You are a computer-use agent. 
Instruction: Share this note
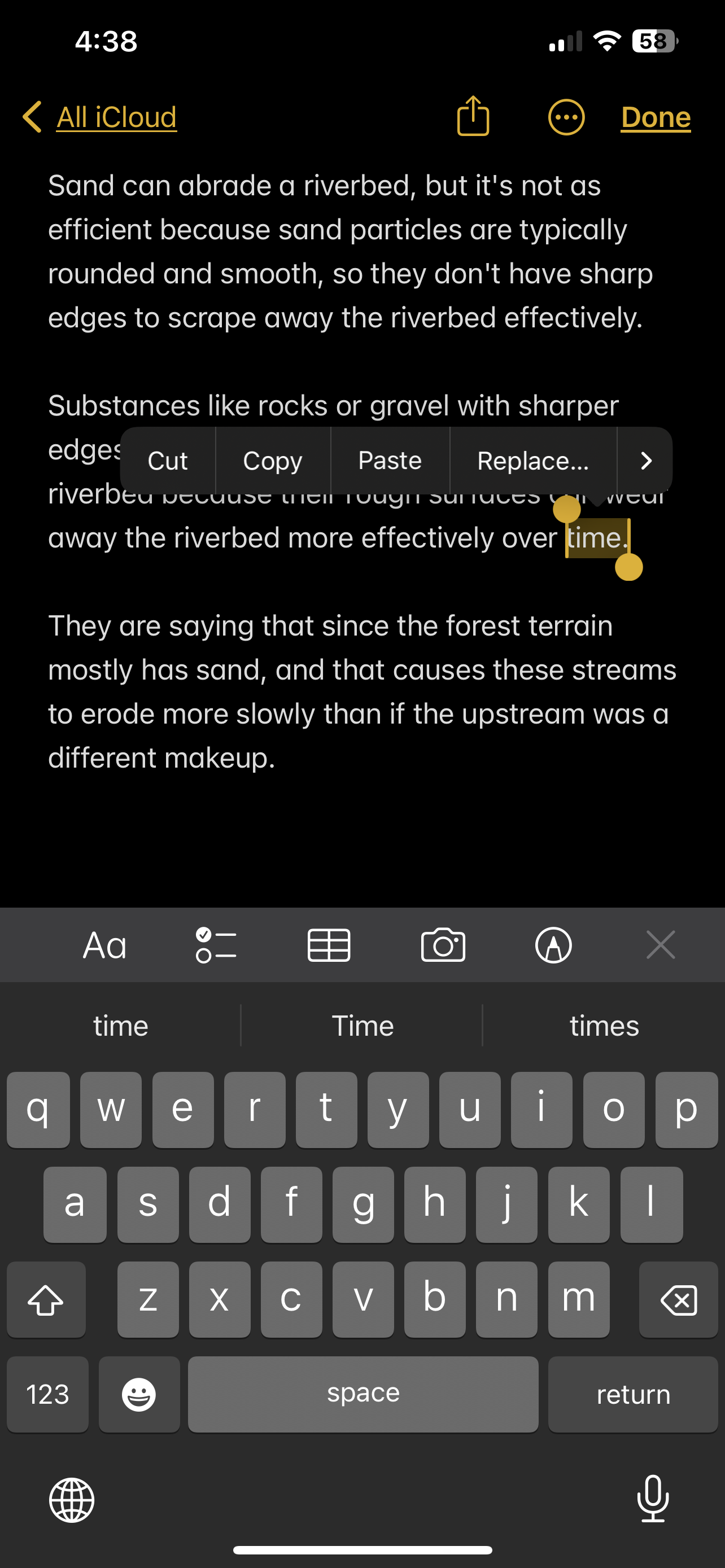473,116
